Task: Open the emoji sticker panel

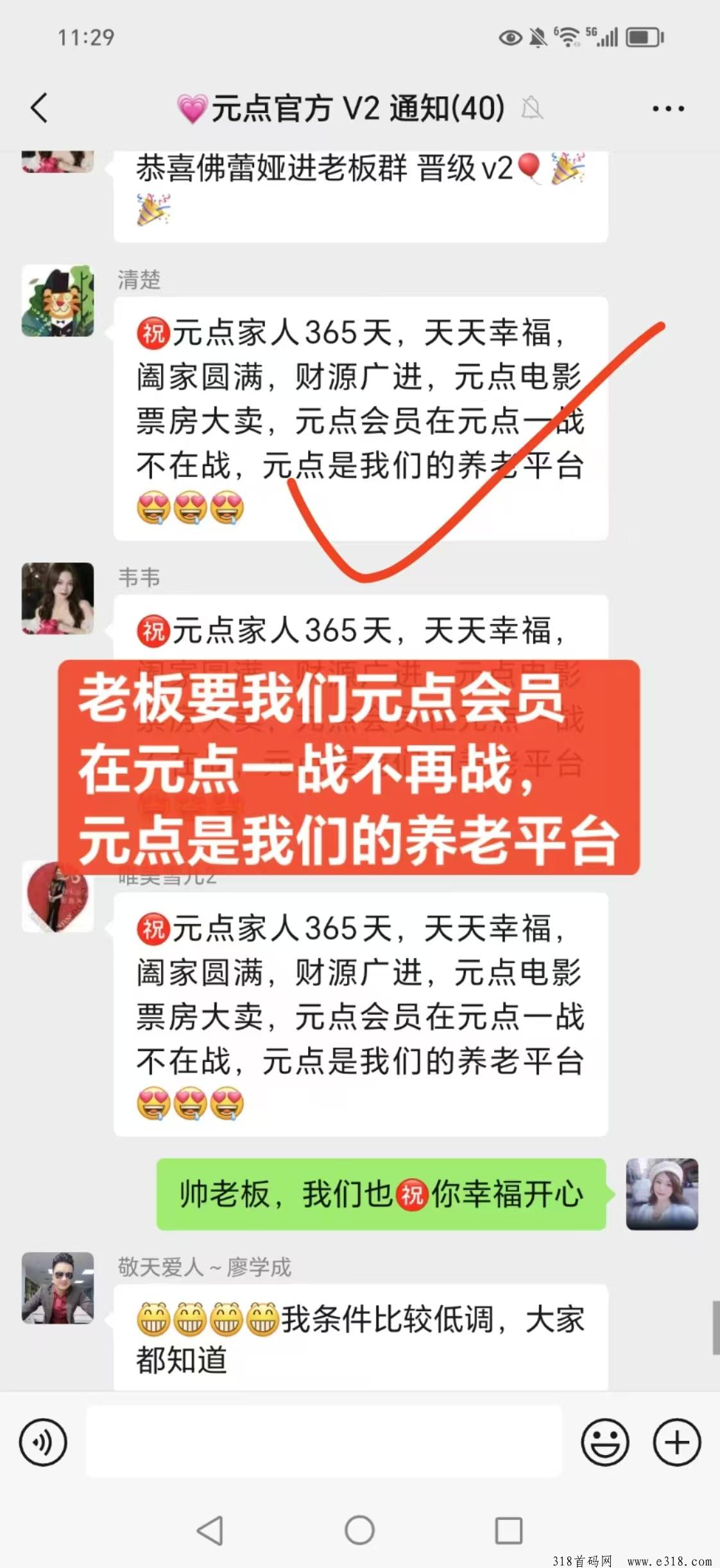Action: click(x=604, y=1442)
